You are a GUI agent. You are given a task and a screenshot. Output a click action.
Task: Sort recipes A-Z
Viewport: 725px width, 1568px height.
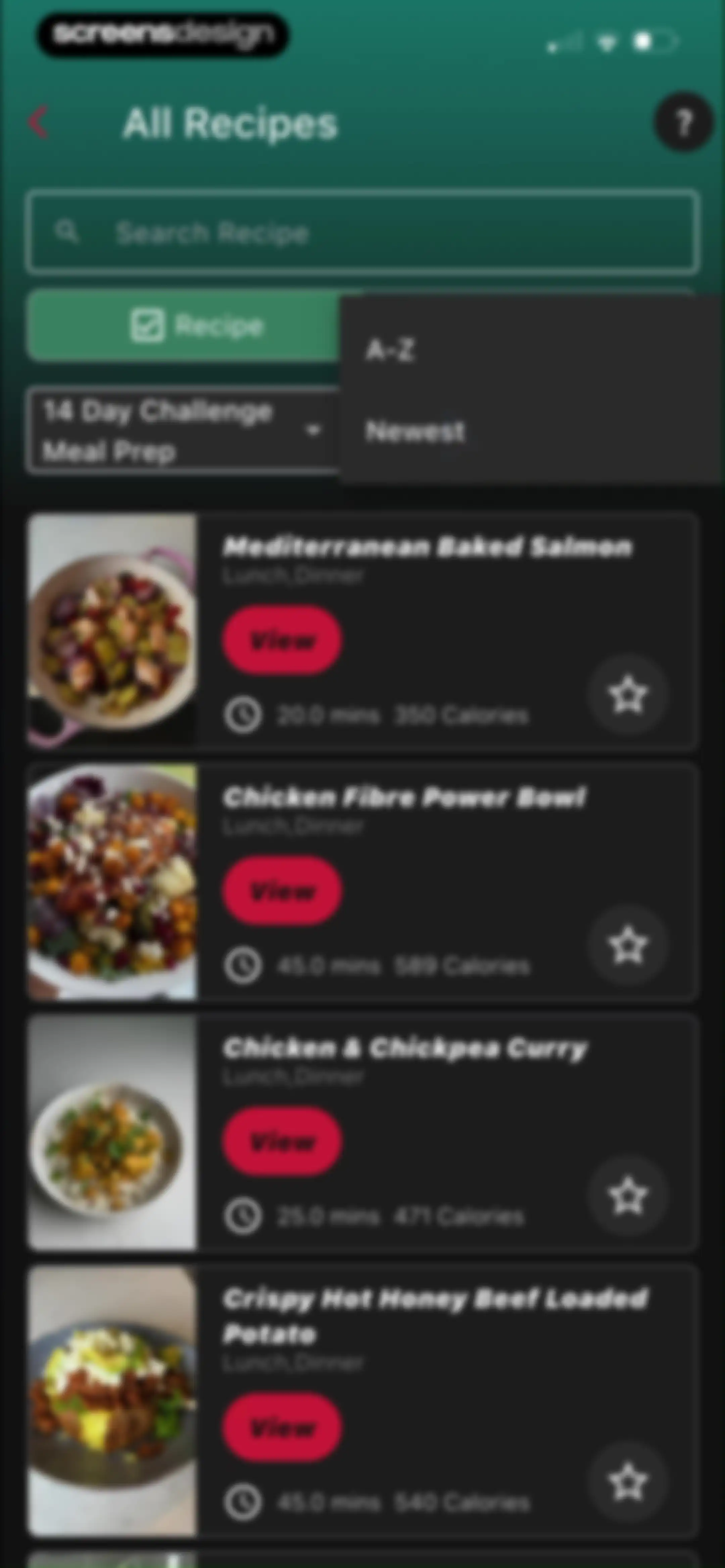390,350
